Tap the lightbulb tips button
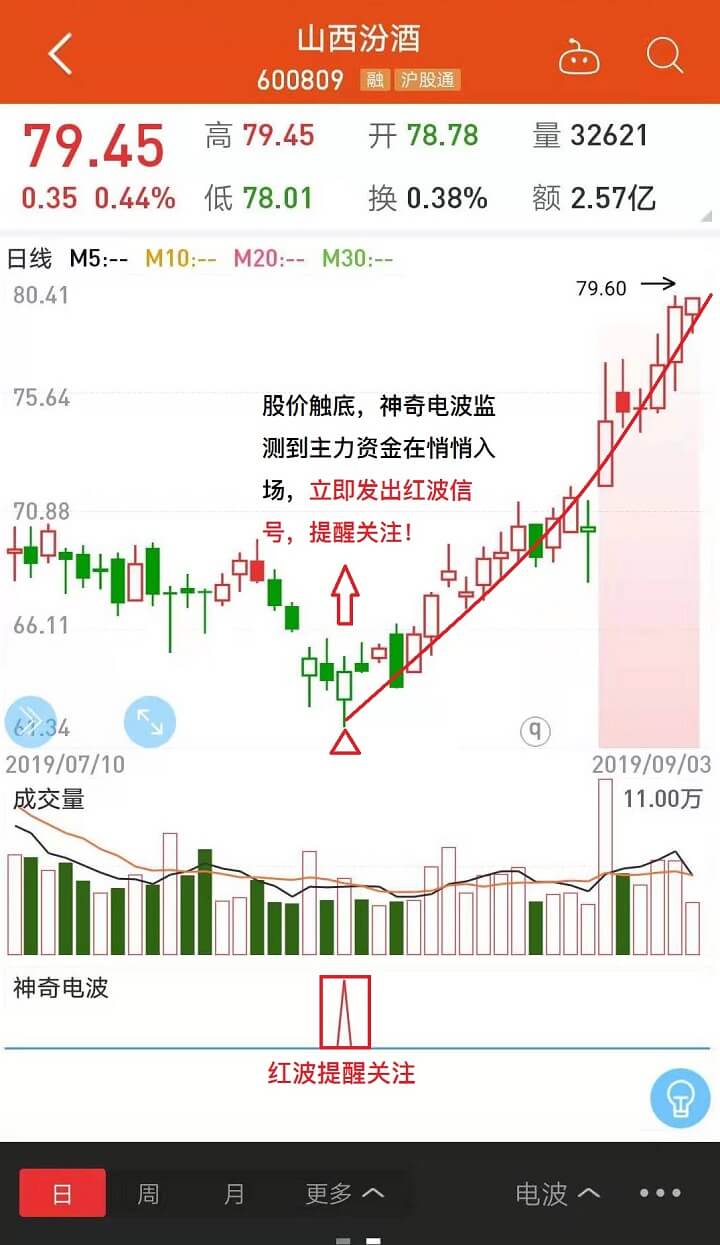Screen dimensions: 720x1245 click(x=680, y=1099)
